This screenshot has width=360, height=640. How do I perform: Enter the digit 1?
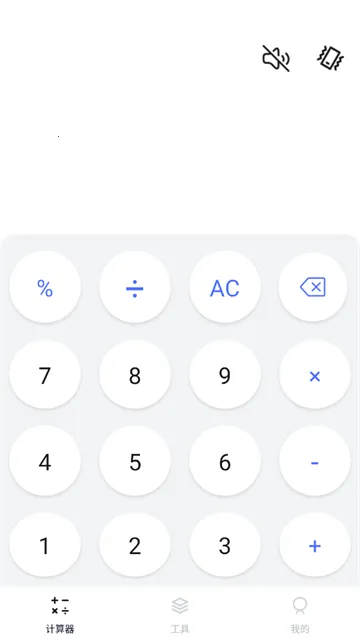pos(45,545)
